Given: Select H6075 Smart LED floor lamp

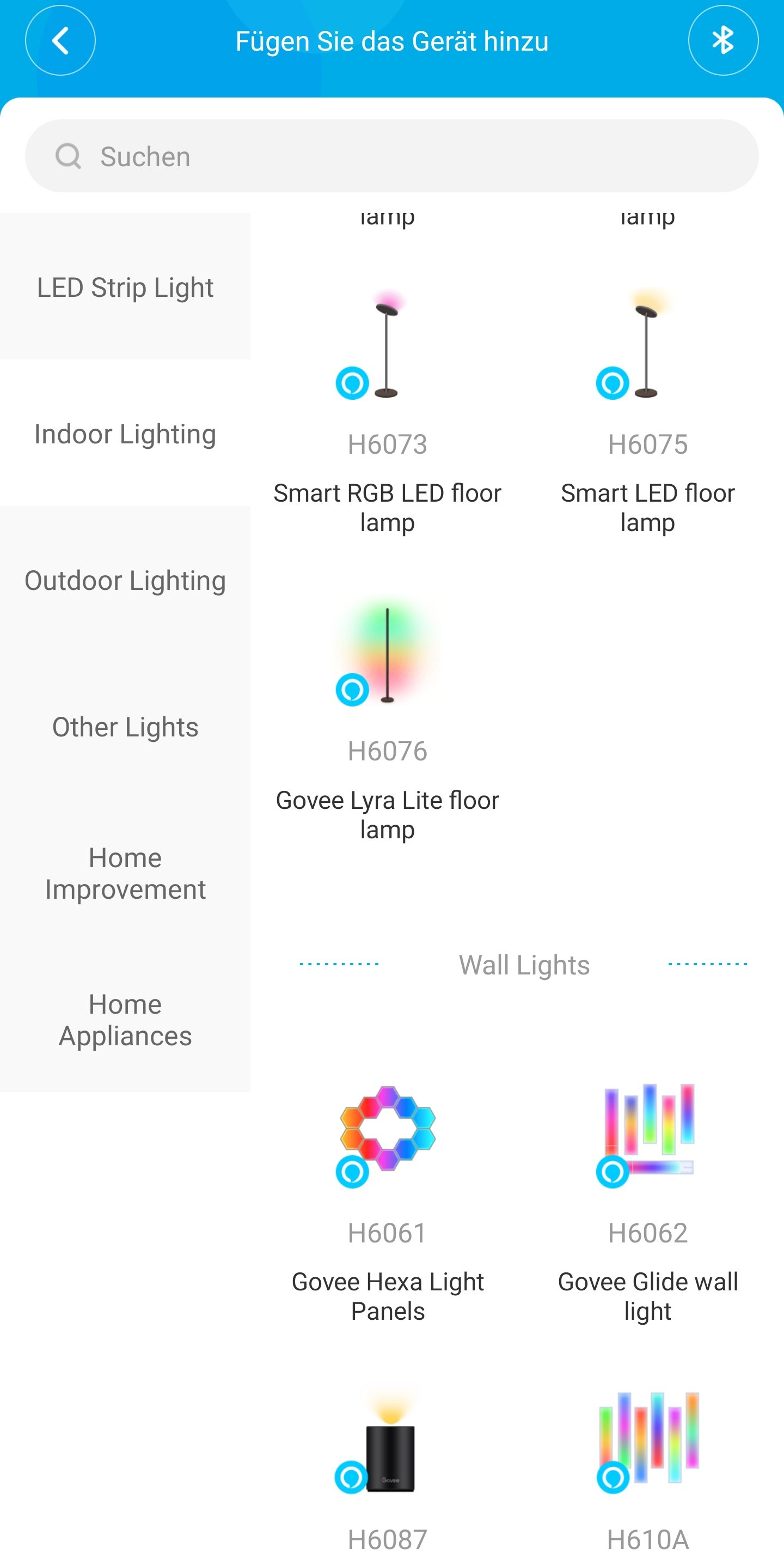Looking at the screenshot, I should 647,412.
